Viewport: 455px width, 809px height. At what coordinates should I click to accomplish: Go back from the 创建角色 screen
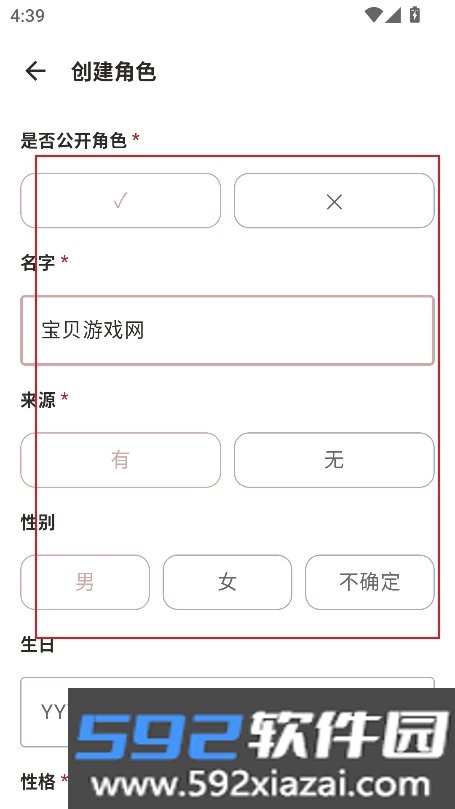tap(35, 71)
